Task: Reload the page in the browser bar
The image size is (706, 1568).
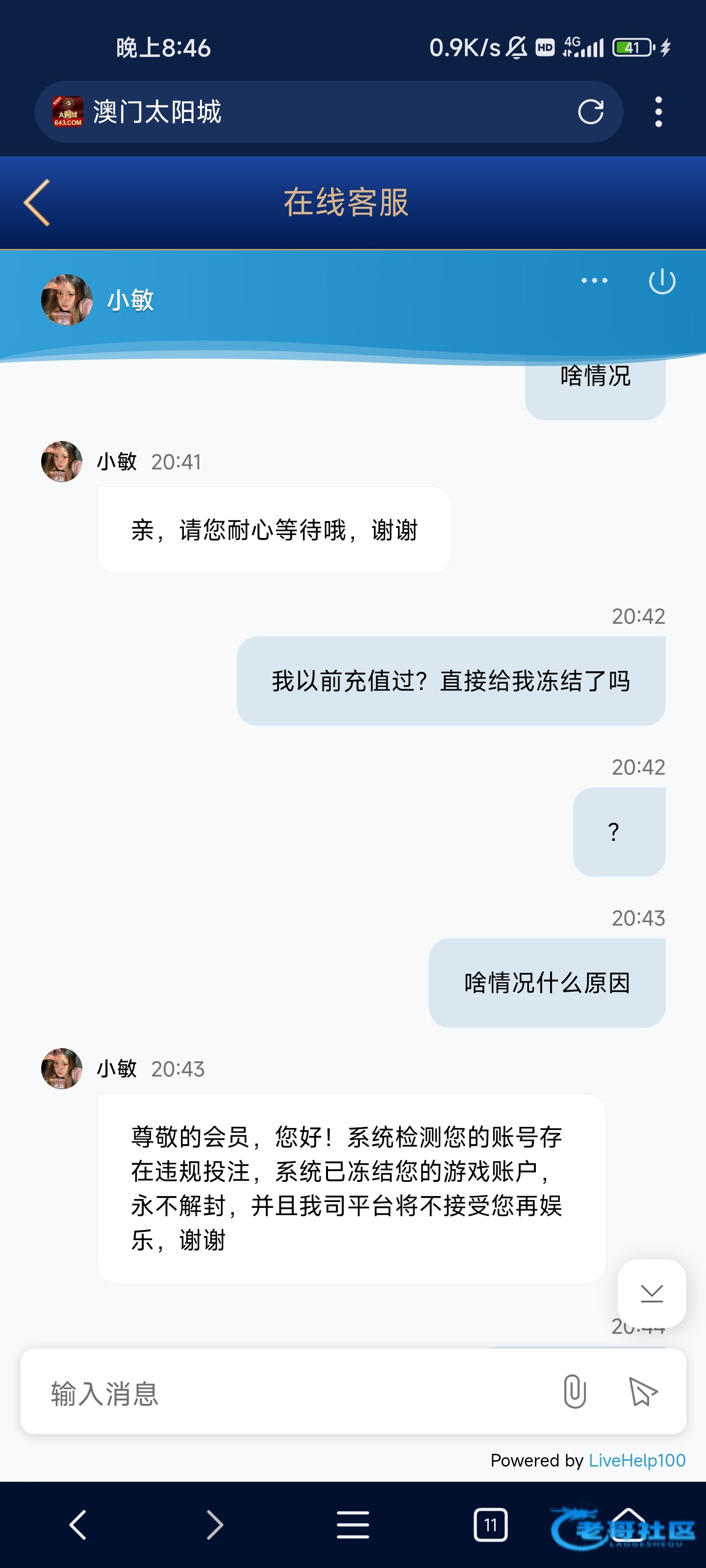Action: 590,112
